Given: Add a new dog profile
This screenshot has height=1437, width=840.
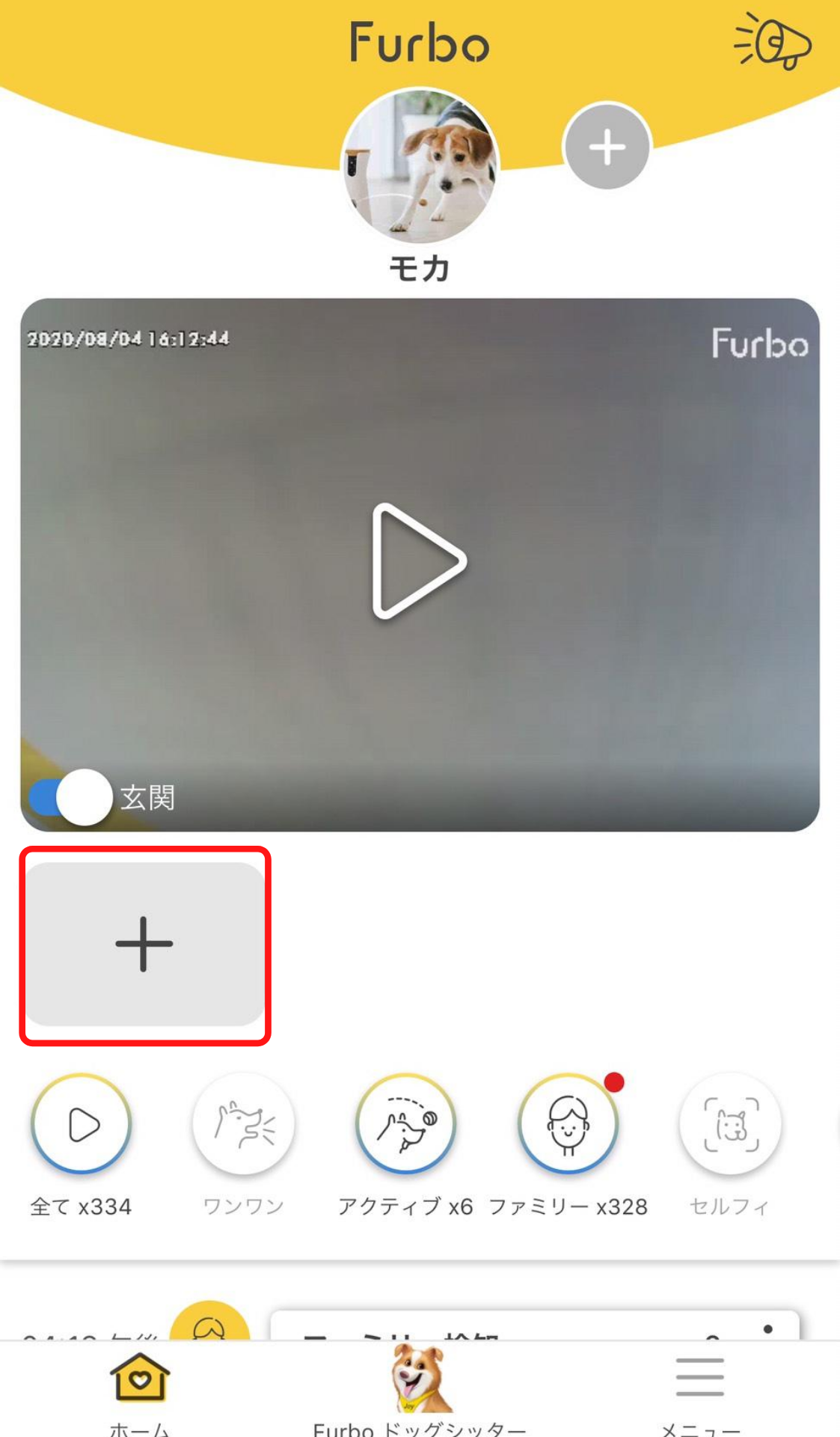Looking at the screenshot, I should tap(607, 146).
